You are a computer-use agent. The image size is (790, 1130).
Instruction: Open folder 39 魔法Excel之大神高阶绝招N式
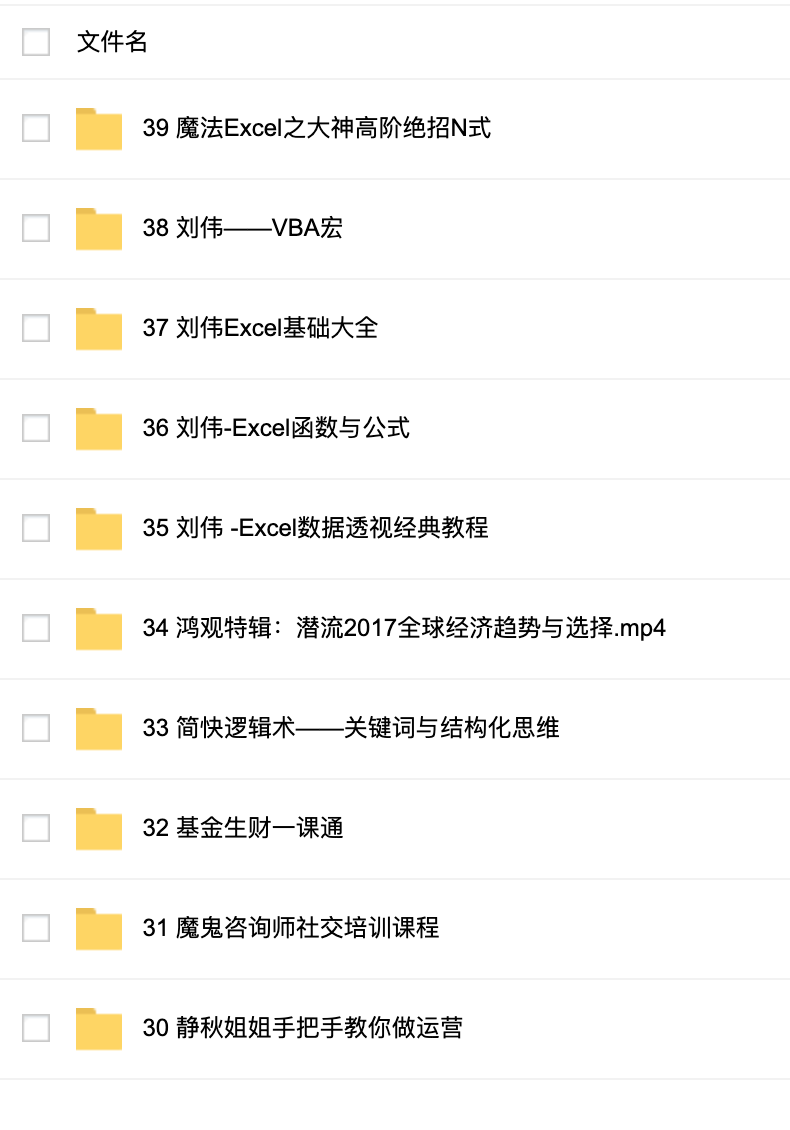click(x=317, y=128)
